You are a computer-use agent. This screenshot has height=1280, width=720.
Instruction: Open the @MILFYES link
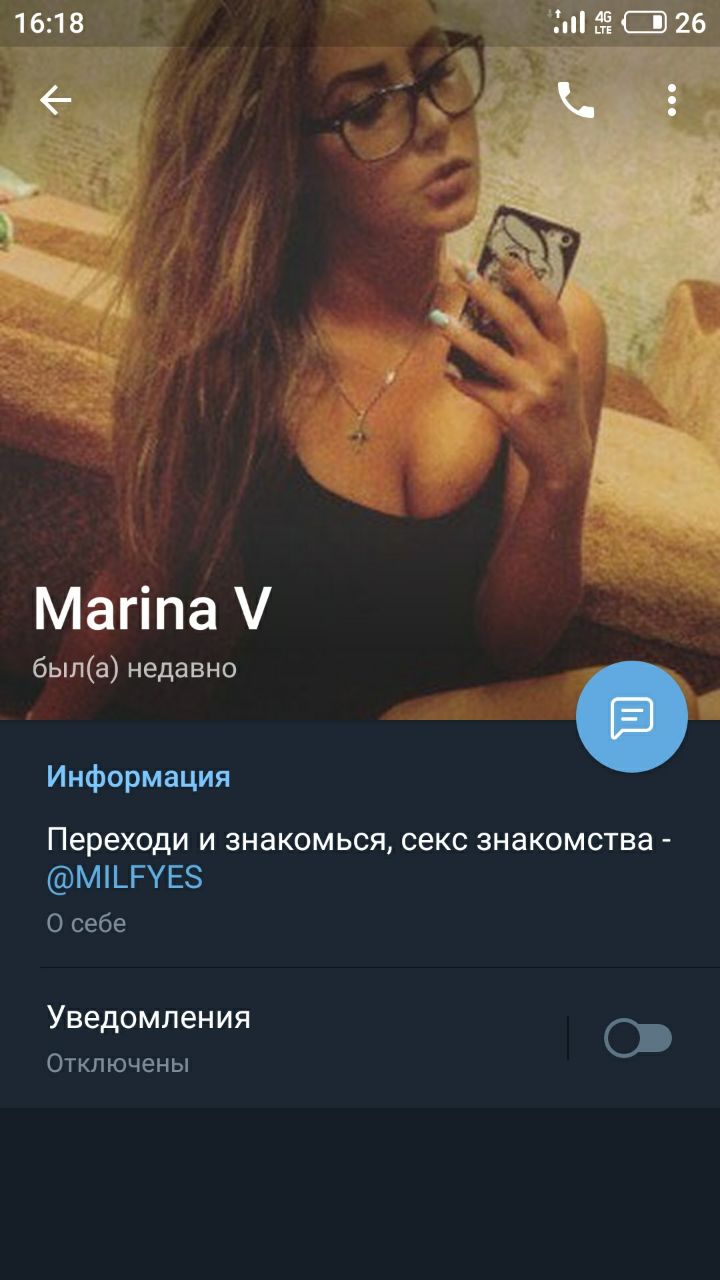[125, 878]
